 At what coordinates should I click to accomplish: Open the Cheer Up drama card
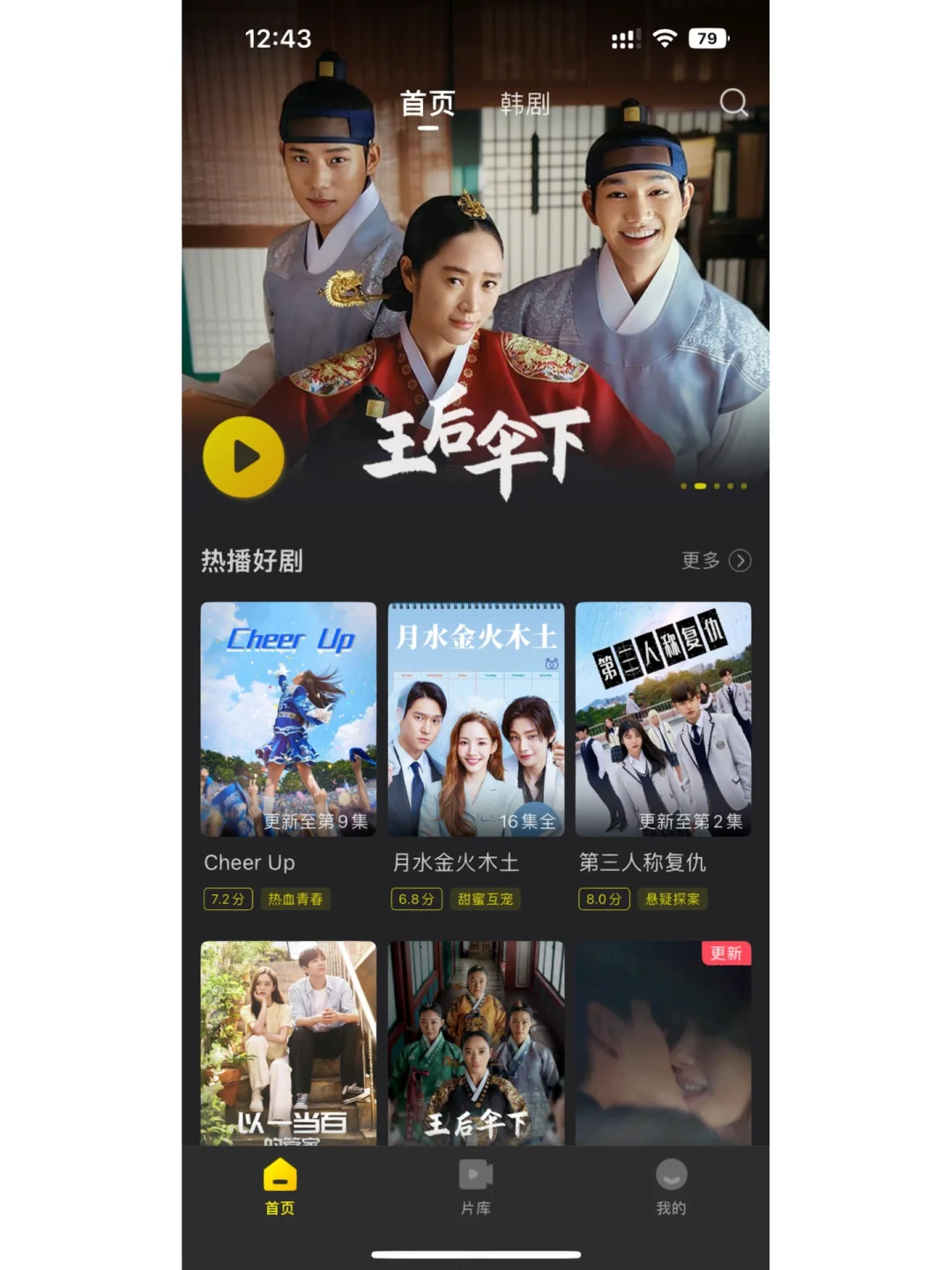288,720
